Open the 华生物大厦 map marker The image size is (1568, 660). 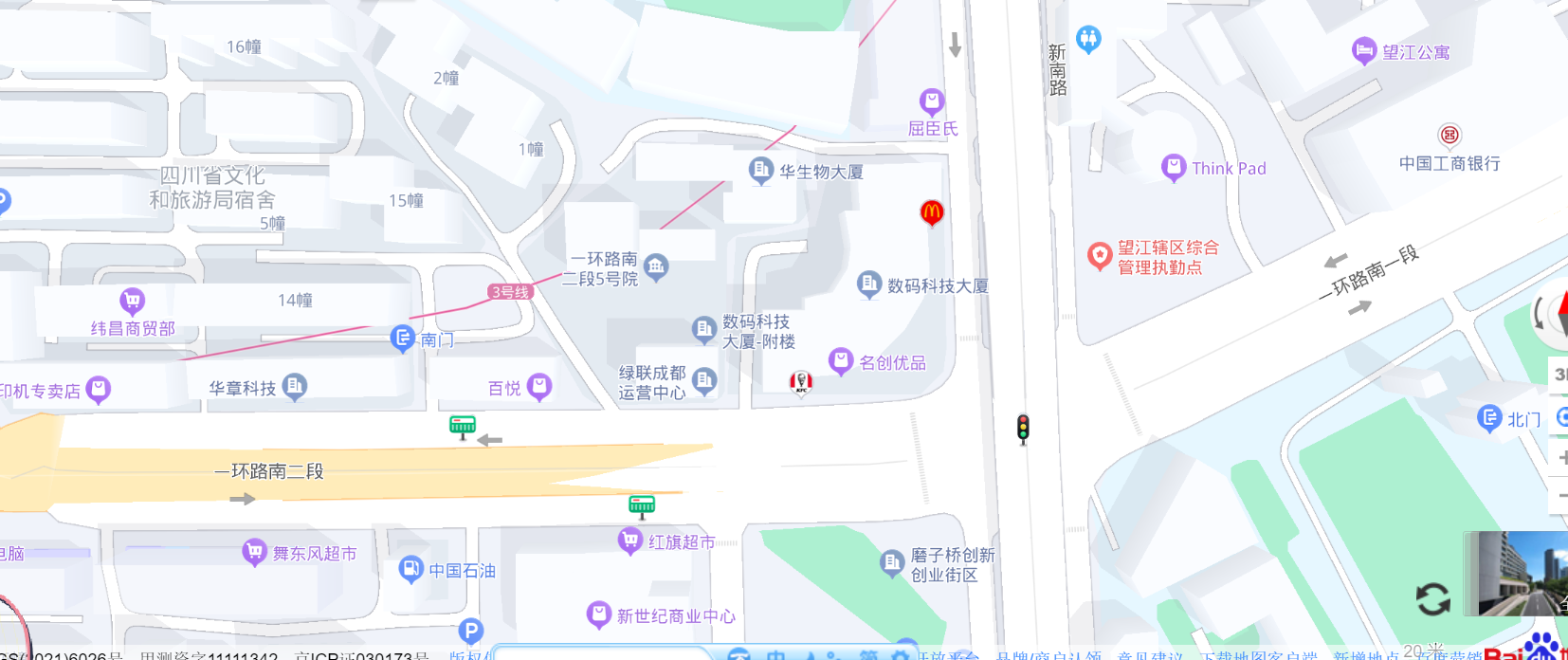(761, 171)
